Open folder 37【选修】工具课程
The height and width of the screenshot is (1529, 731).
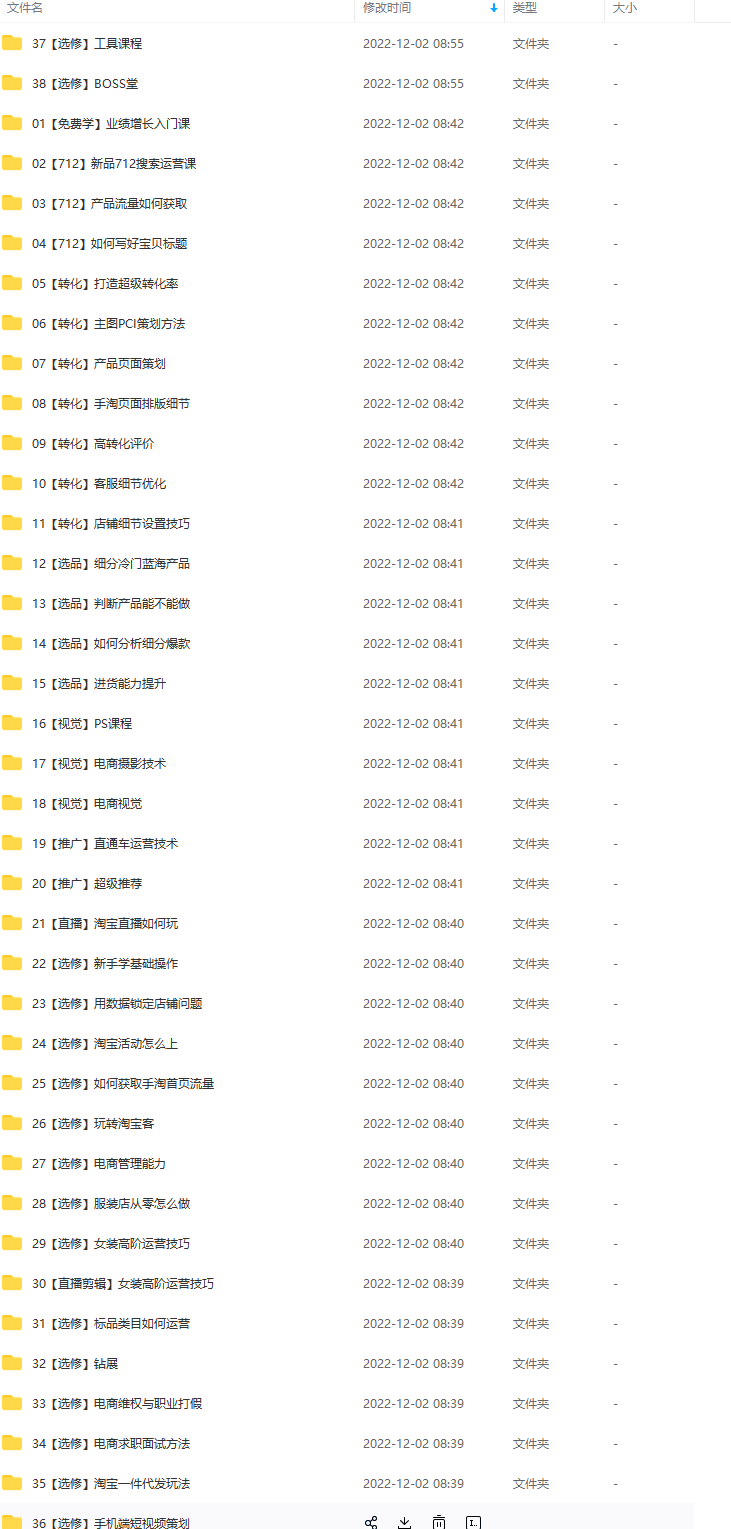(87, 44)
